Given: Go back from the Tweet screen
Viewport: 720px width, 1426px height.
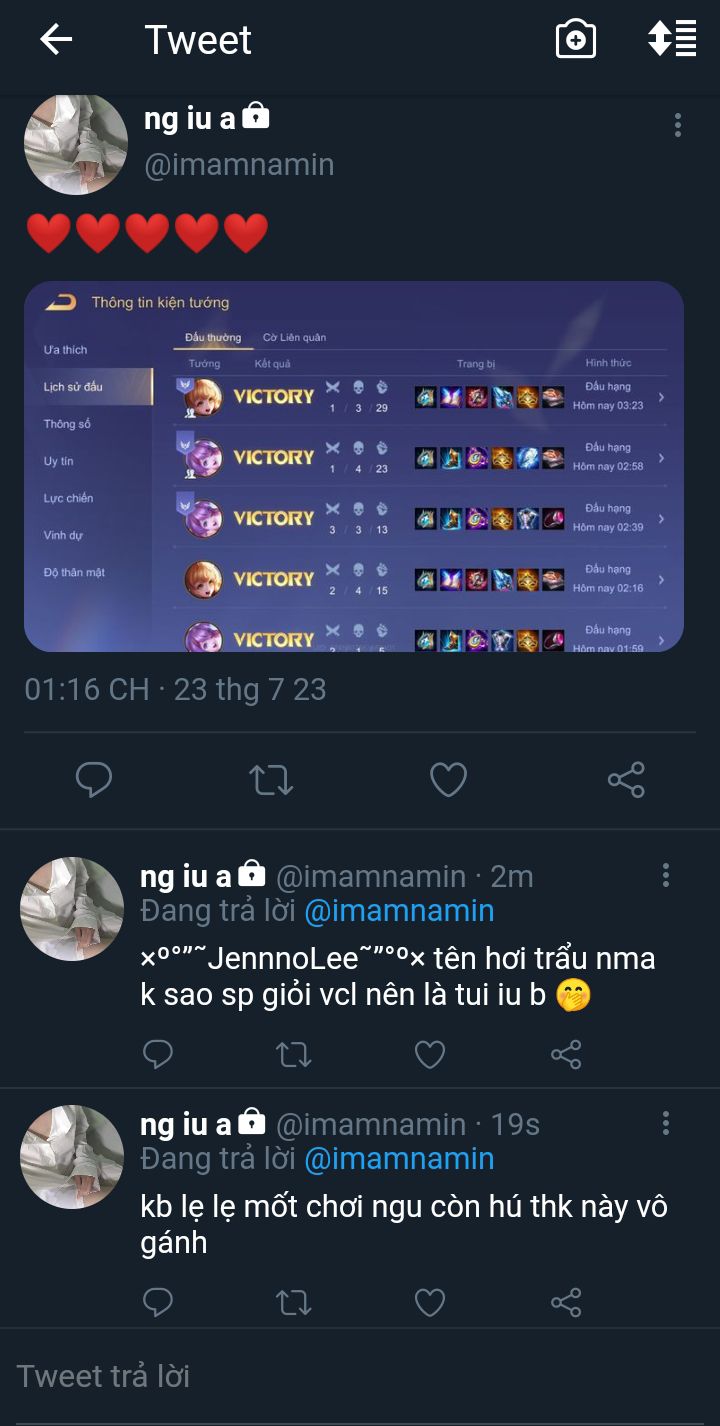Looking at the screenshot, I should (x=56, y=40).
